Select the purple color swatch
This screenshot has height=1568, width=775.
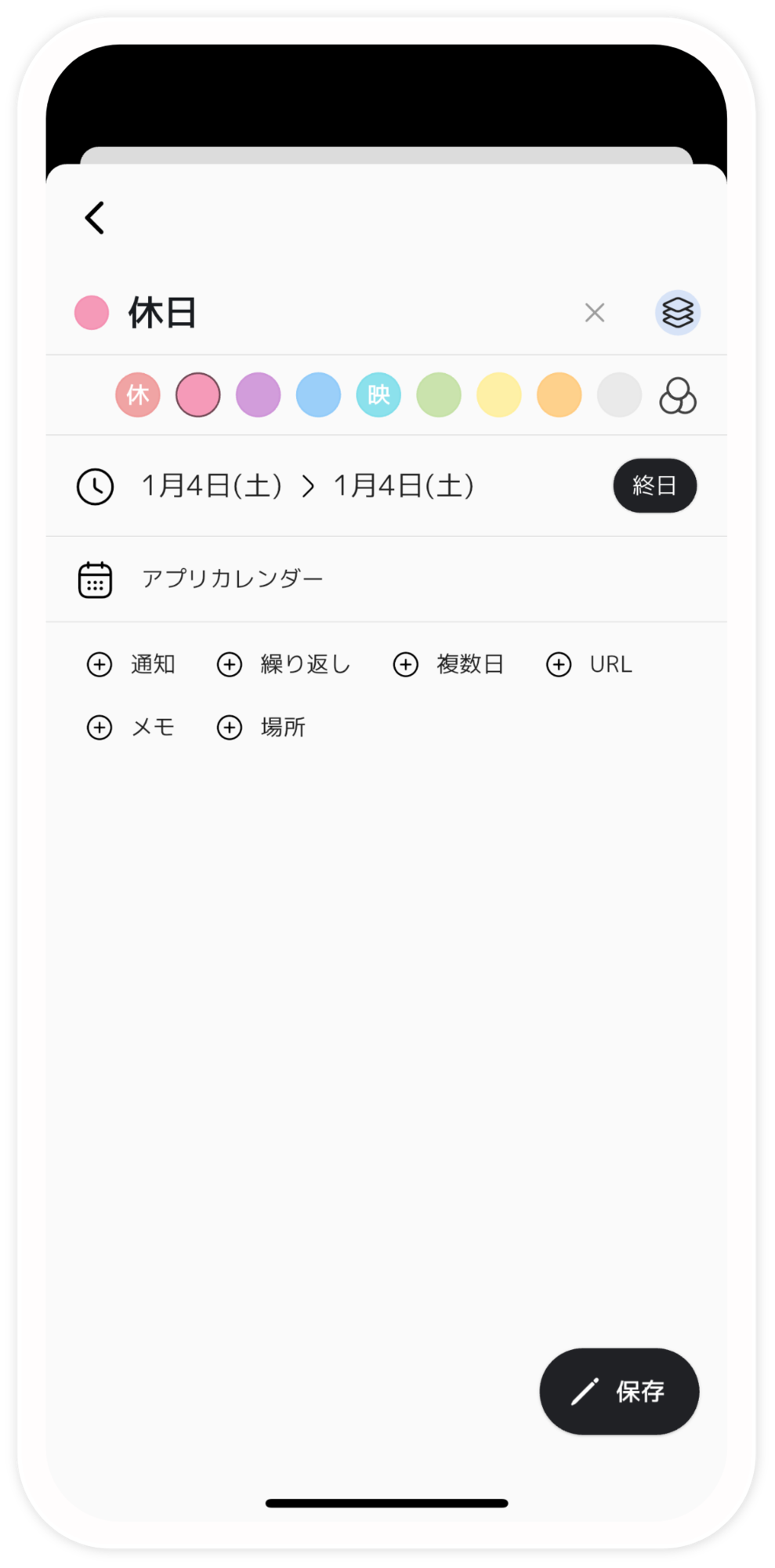[258, 395]
